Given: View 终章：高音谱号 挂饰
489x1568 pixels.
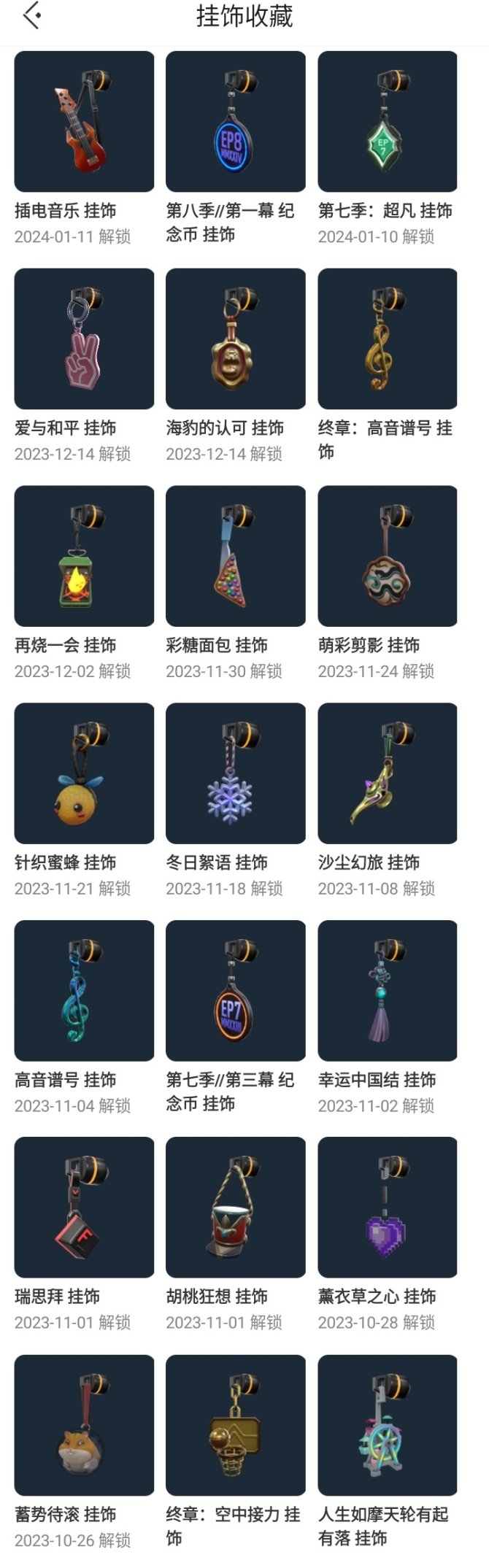Looking at the screenshot, I should (x=387, y=339).
